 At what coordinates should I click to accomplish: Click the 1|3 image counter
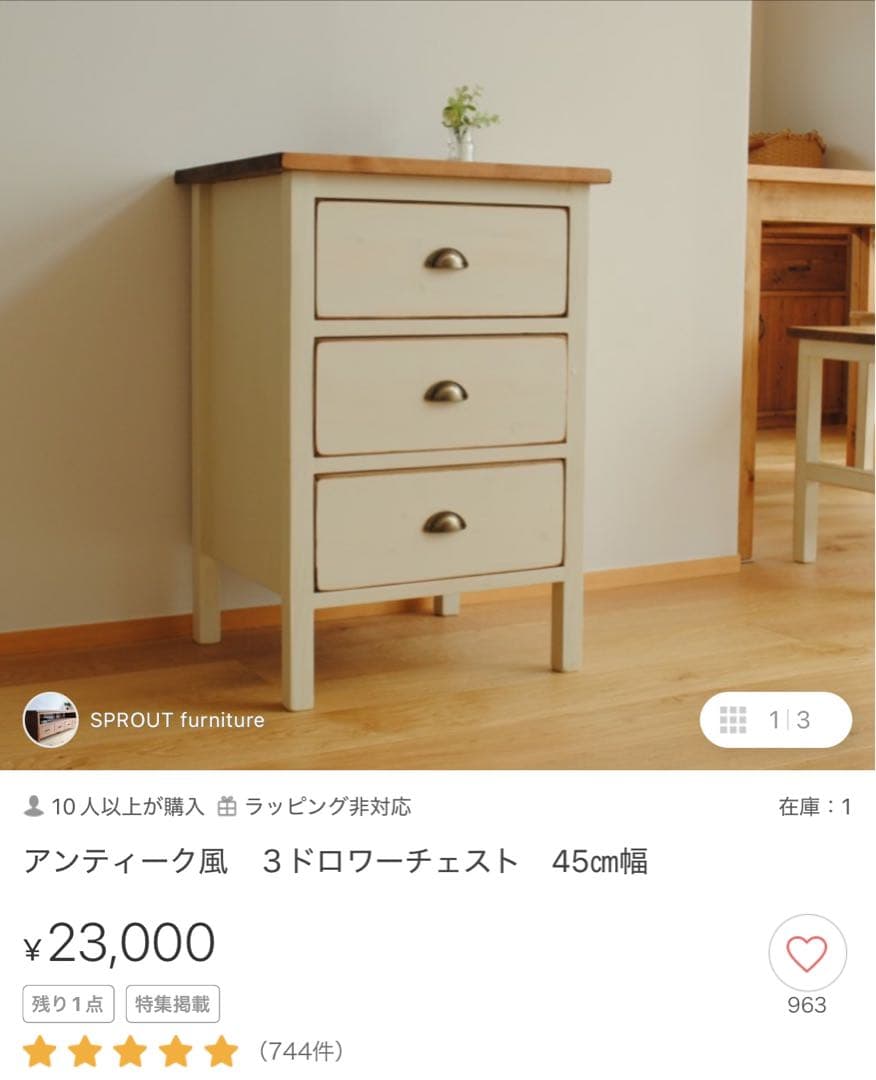pyautogui.click(x=791, y=718)
